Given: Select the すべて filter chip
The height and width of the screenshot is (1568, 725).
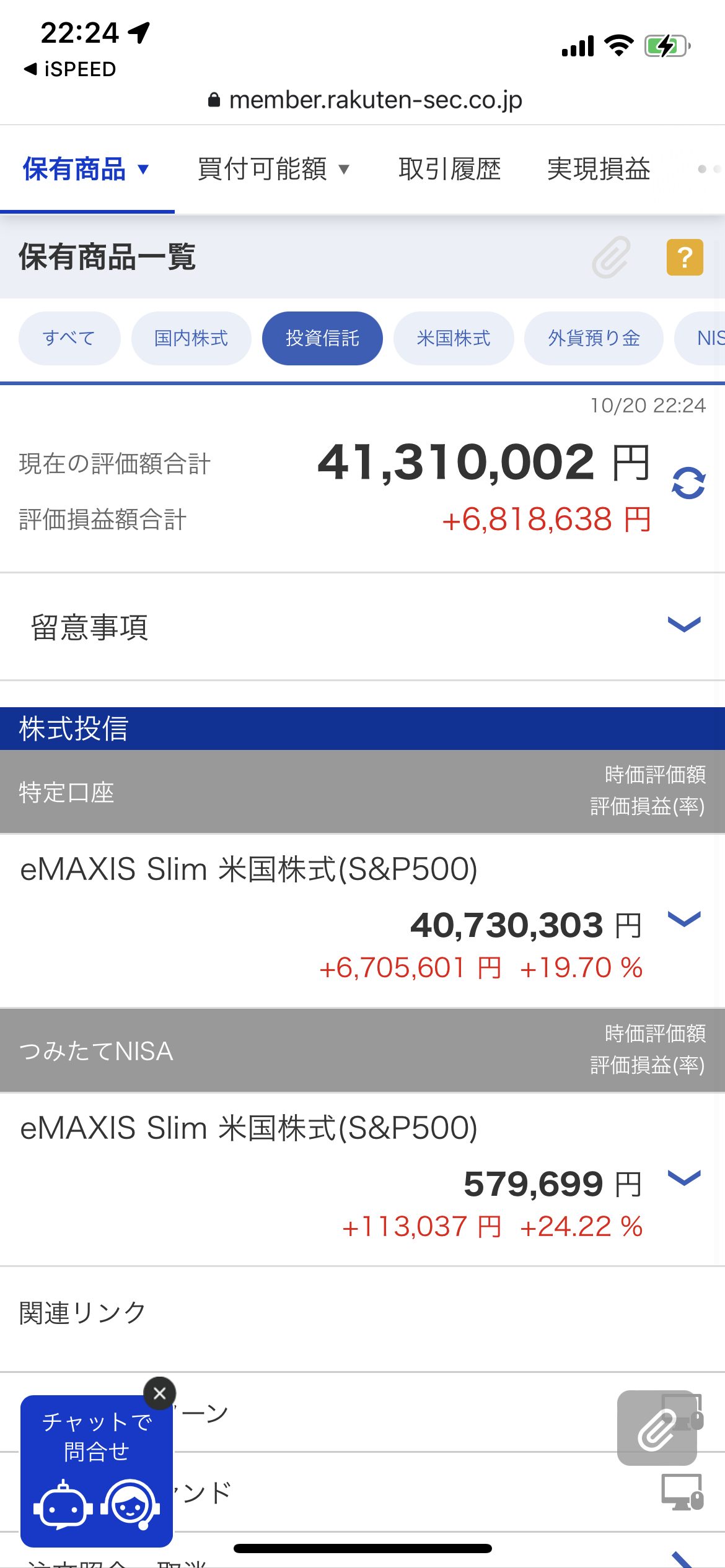Looking at the screenshot, I should [69, 338].
